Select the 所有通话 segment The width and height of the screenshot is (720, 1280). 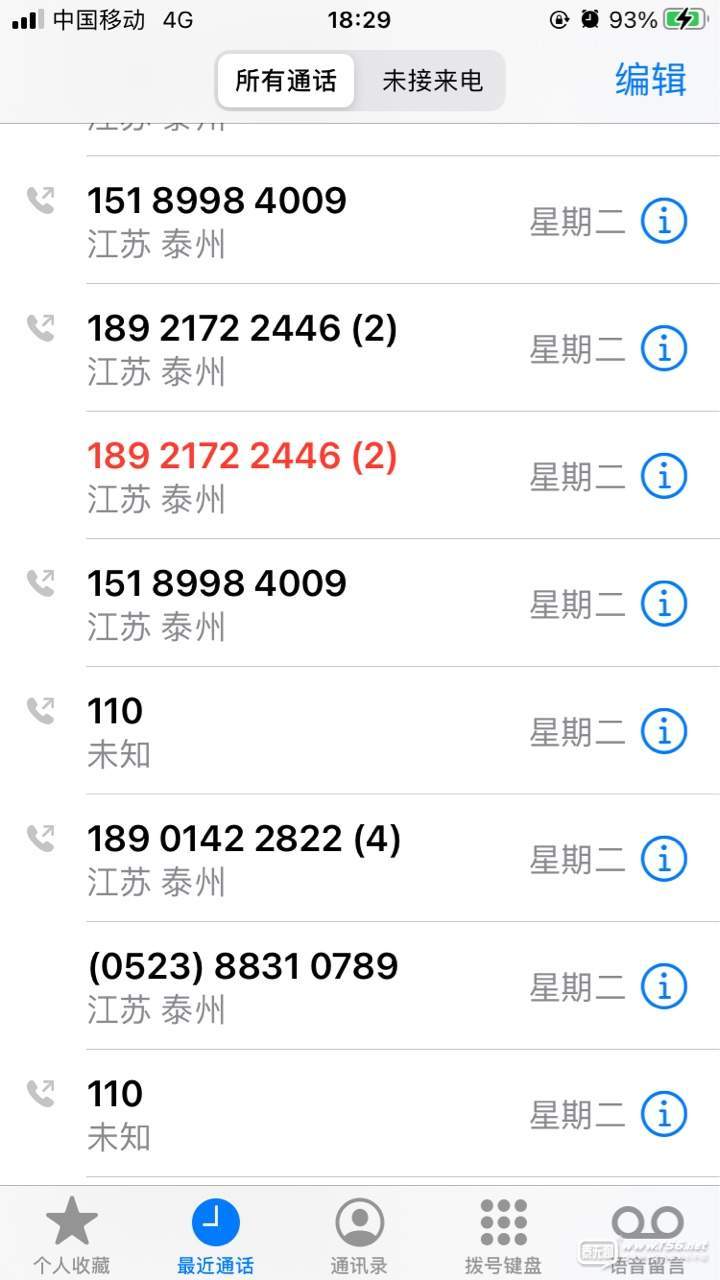coord(286,81)
